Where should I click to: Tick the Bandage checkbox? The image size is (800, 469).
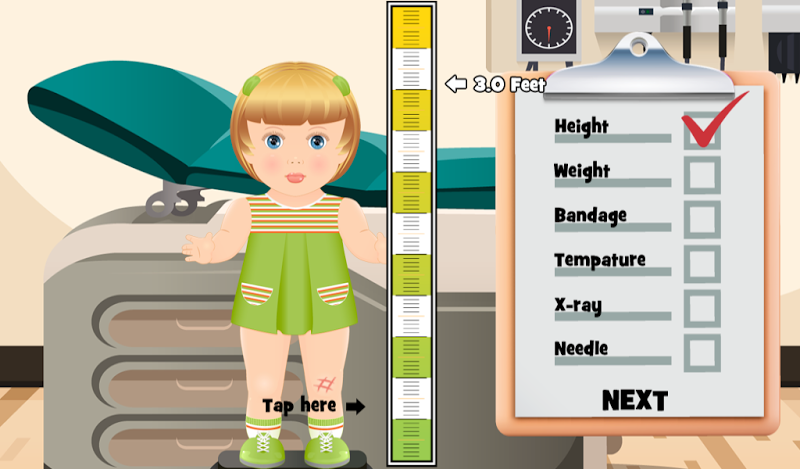pyautogui.click(x=702, y=219)
